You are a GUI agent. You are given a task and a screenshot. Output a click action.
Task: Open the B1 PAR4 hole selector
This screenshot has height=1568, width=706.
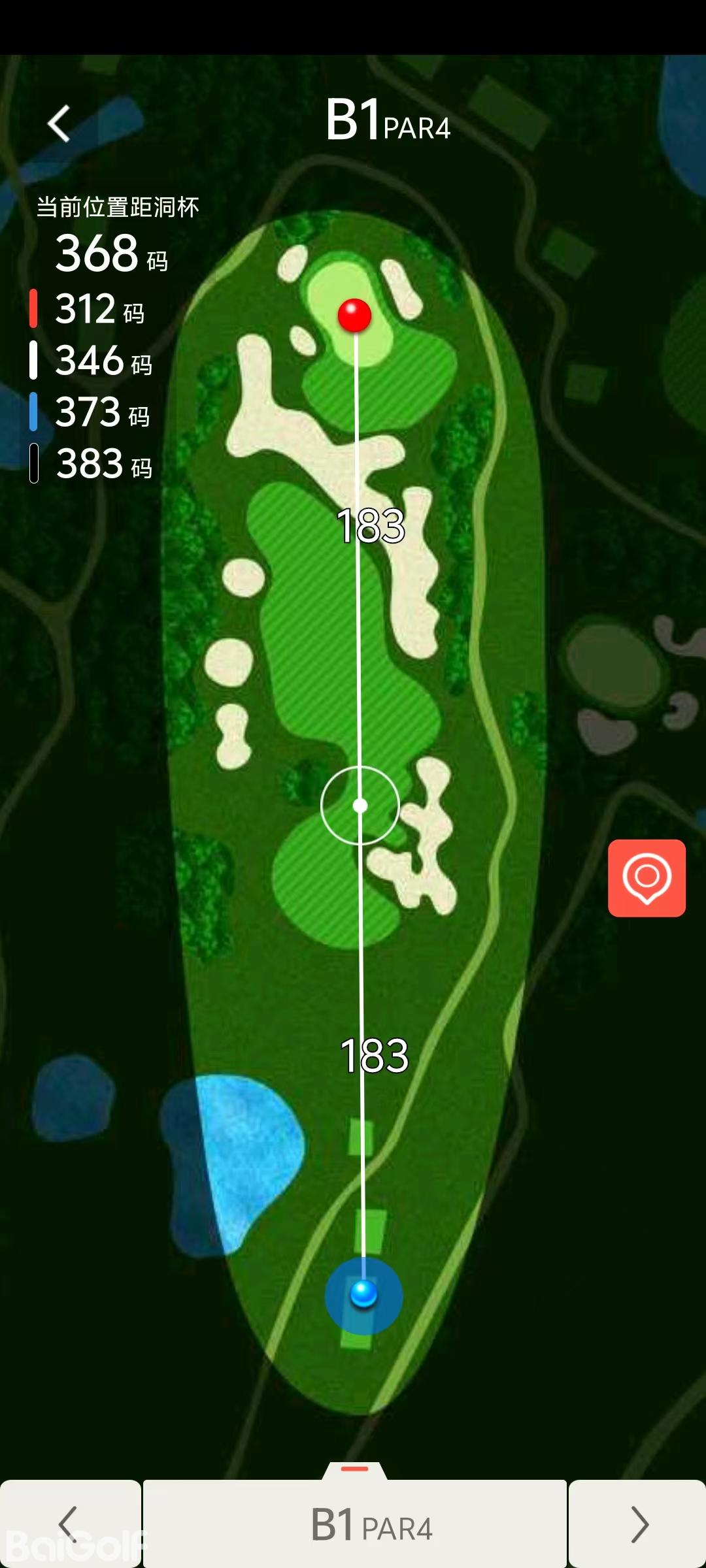(355, 1524)
